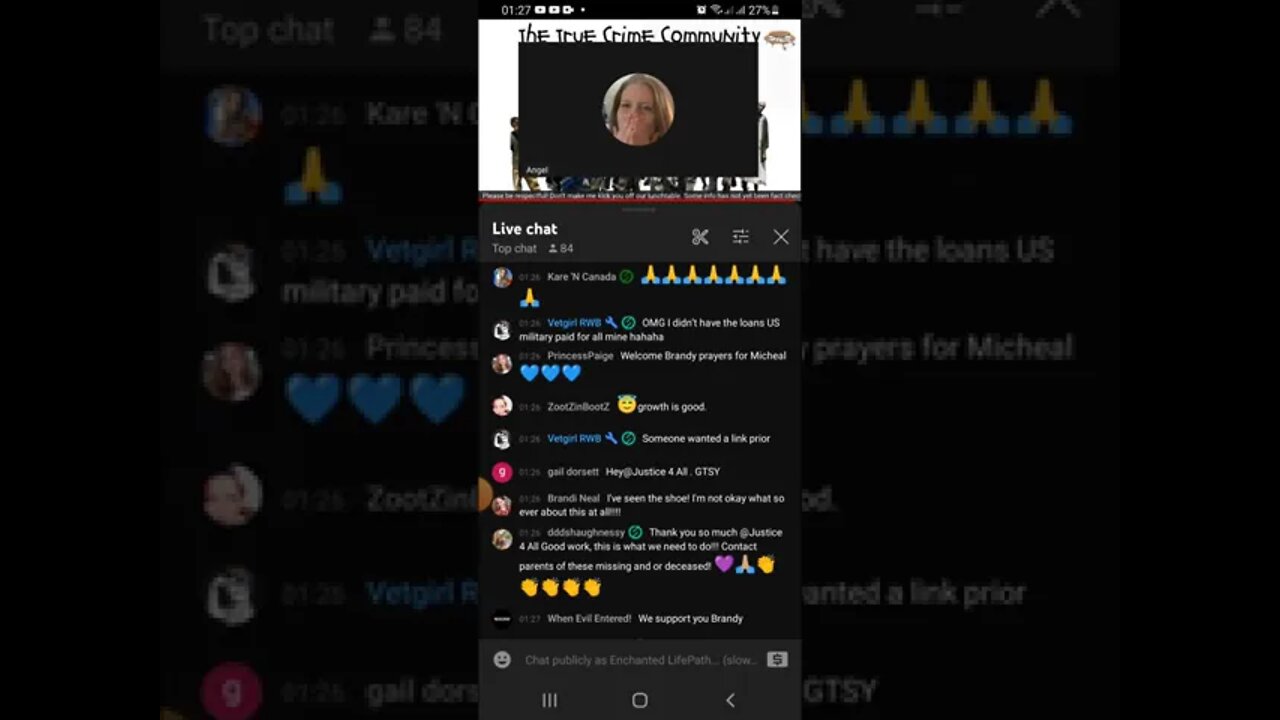This screenshot has height=720, width=1280.
Task: Tap the Super Chat dollar icon
Action: point(777,660)
